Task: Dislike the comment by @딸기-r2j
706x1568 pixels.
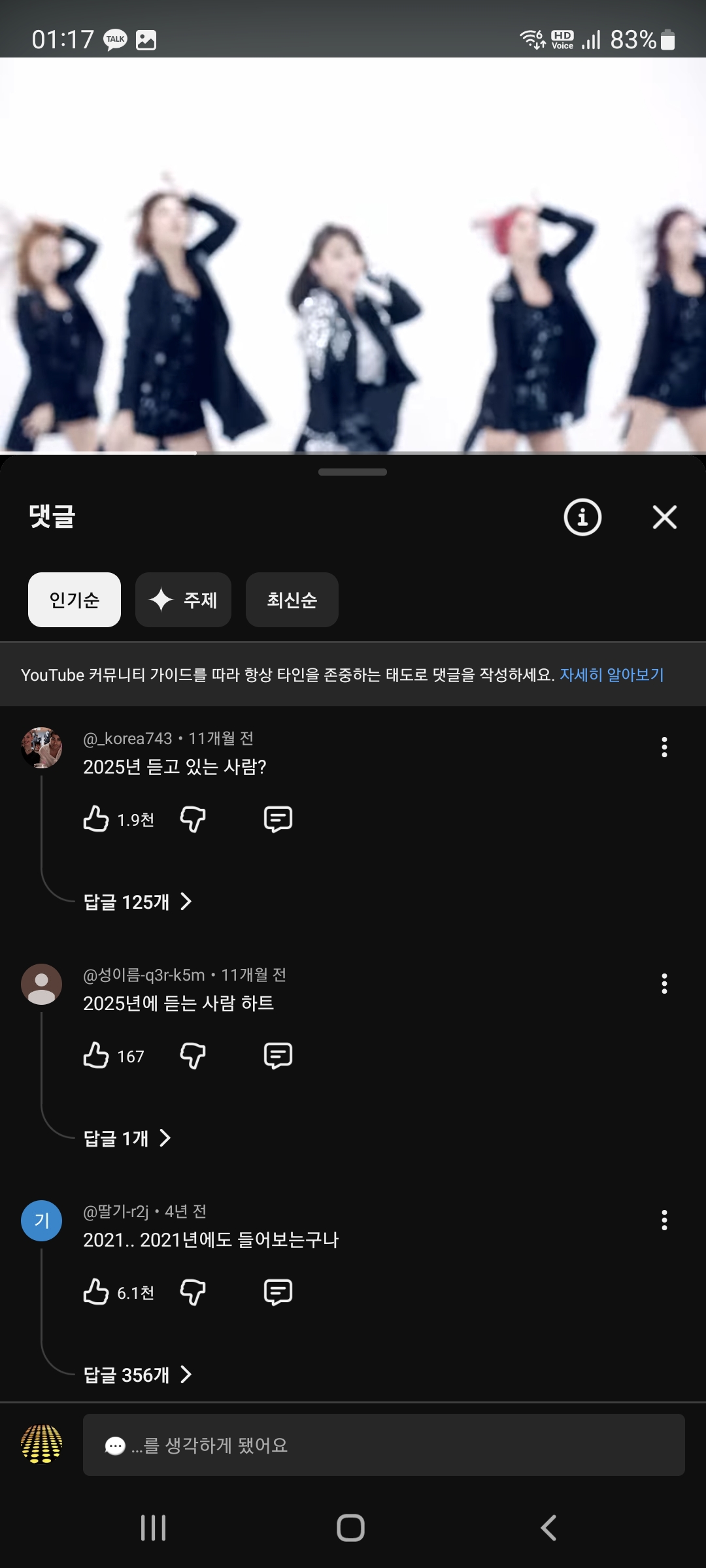Action: (193, 1292)
